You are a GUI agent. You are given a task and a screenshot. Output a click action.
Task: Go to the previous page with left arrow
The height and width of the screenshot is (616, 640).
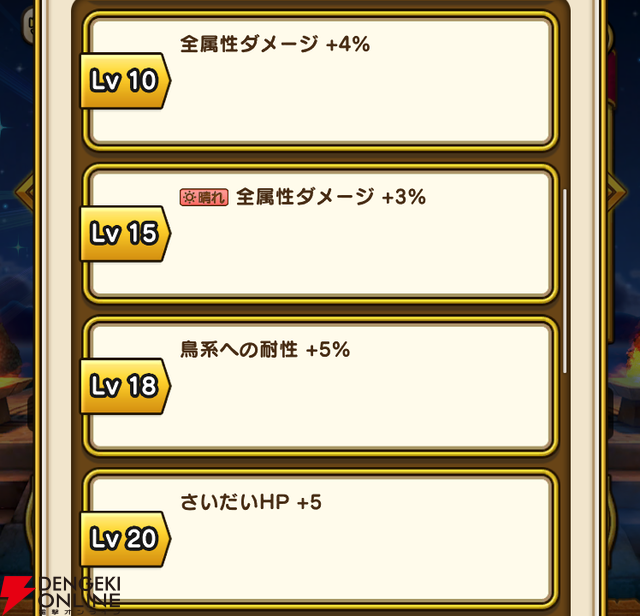point(23,192)
